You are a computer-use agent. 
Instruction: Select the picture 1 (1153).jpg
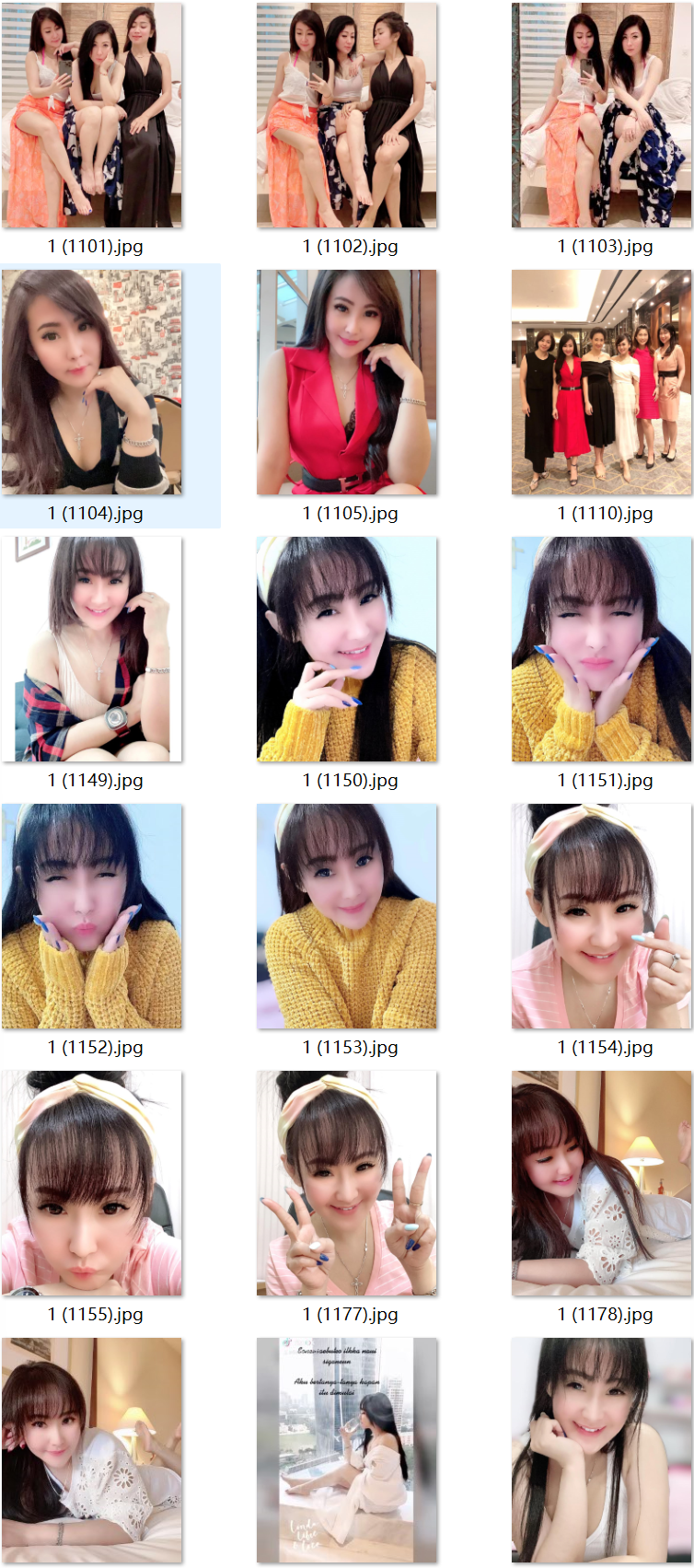(347, 916)
